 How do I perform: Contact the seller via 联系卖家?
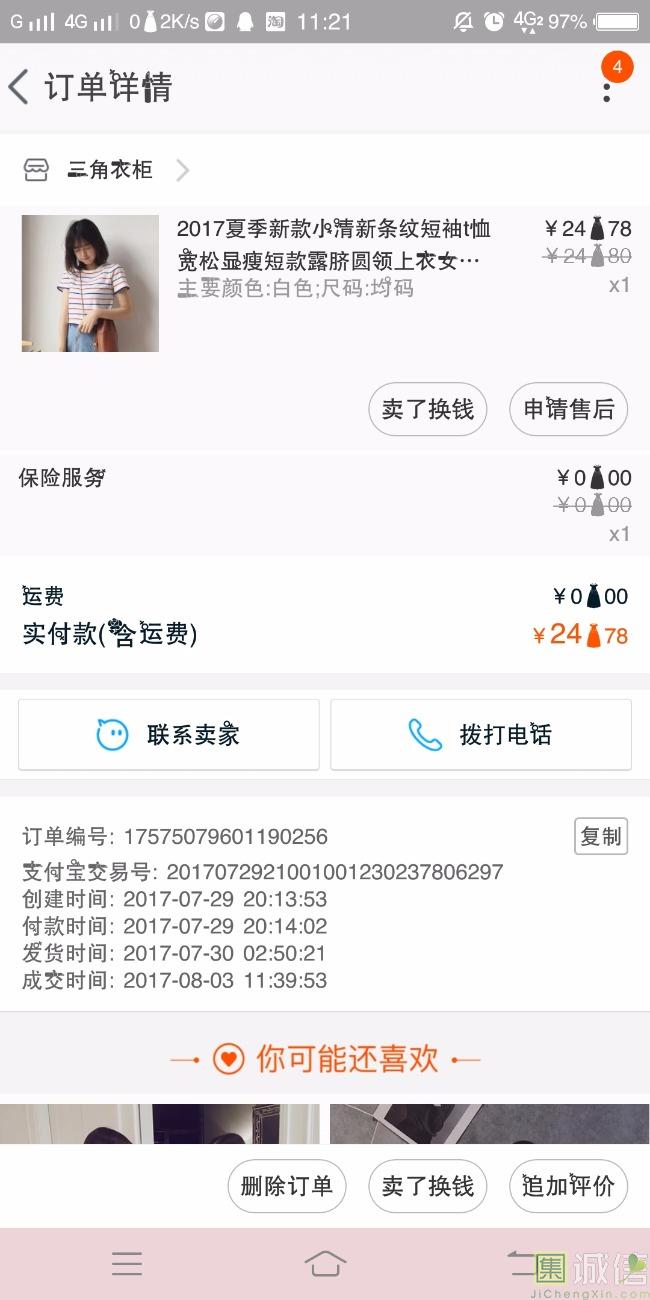pos(169,735)
